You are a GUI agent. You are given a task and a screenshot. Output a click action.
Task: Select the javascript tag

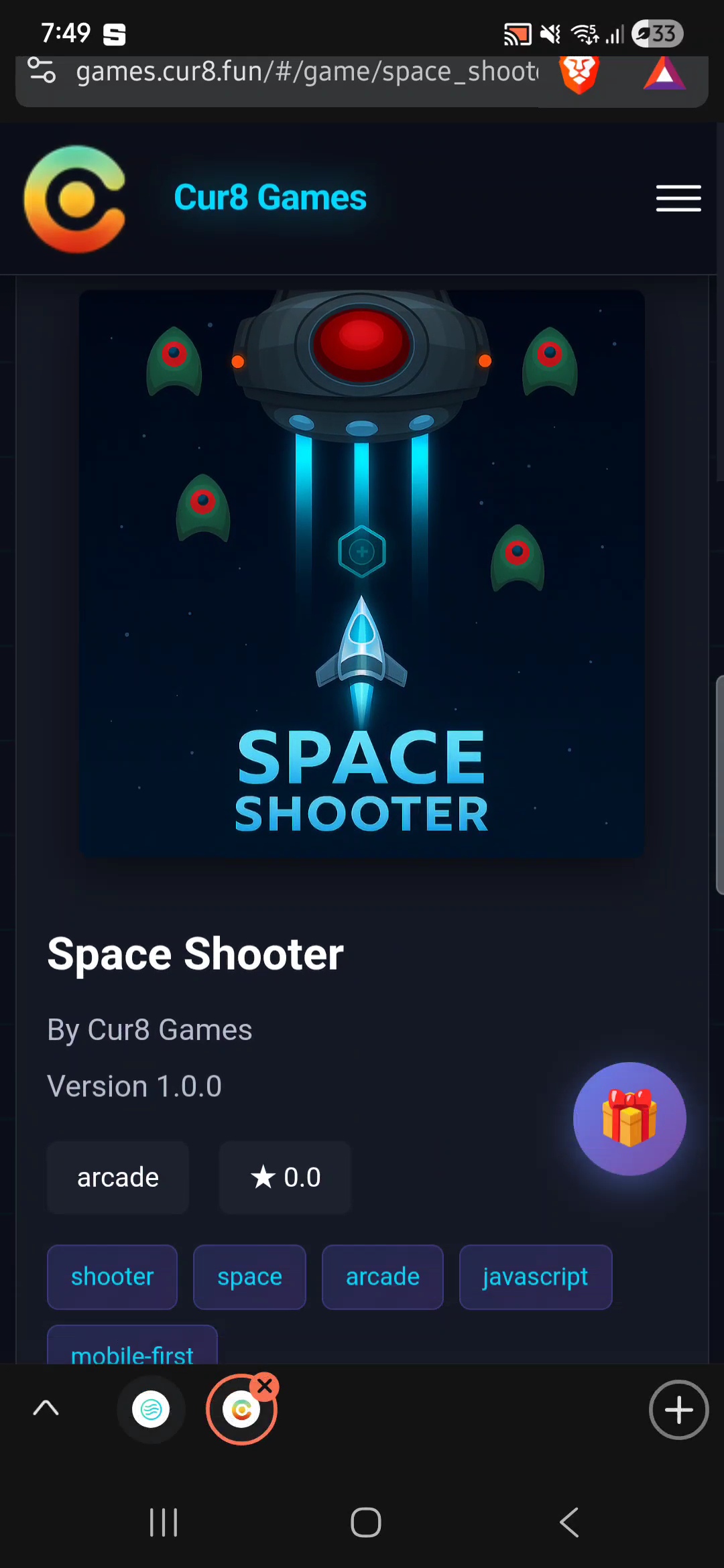[535, 1277]
